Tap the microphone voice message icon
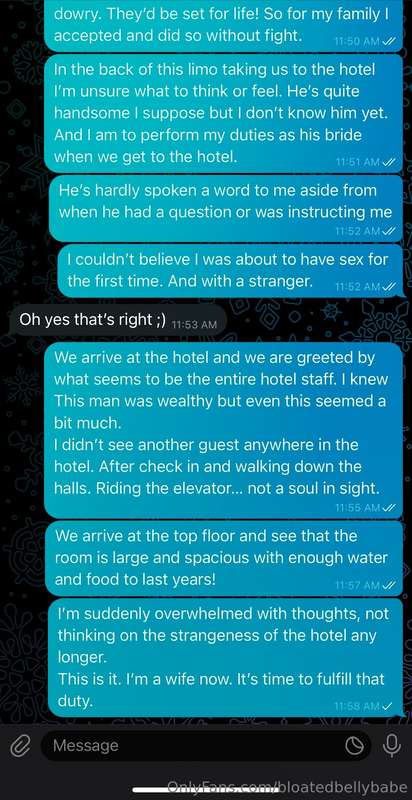Image resolution: width=412 pixels, height=800 pixels. pos(392,746)
